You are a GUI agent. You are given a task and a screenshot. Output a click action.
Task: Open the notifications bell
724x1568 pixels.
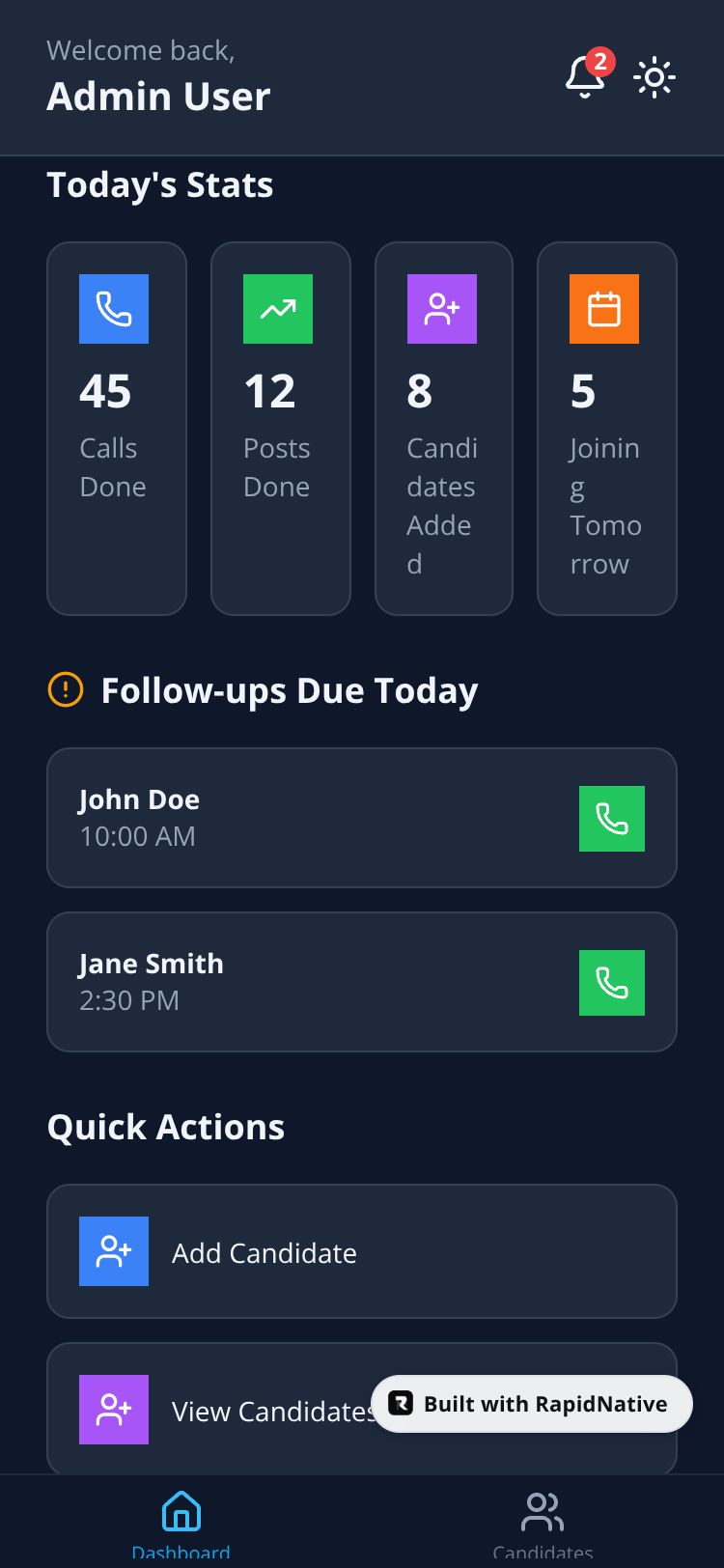click(585, 77)
